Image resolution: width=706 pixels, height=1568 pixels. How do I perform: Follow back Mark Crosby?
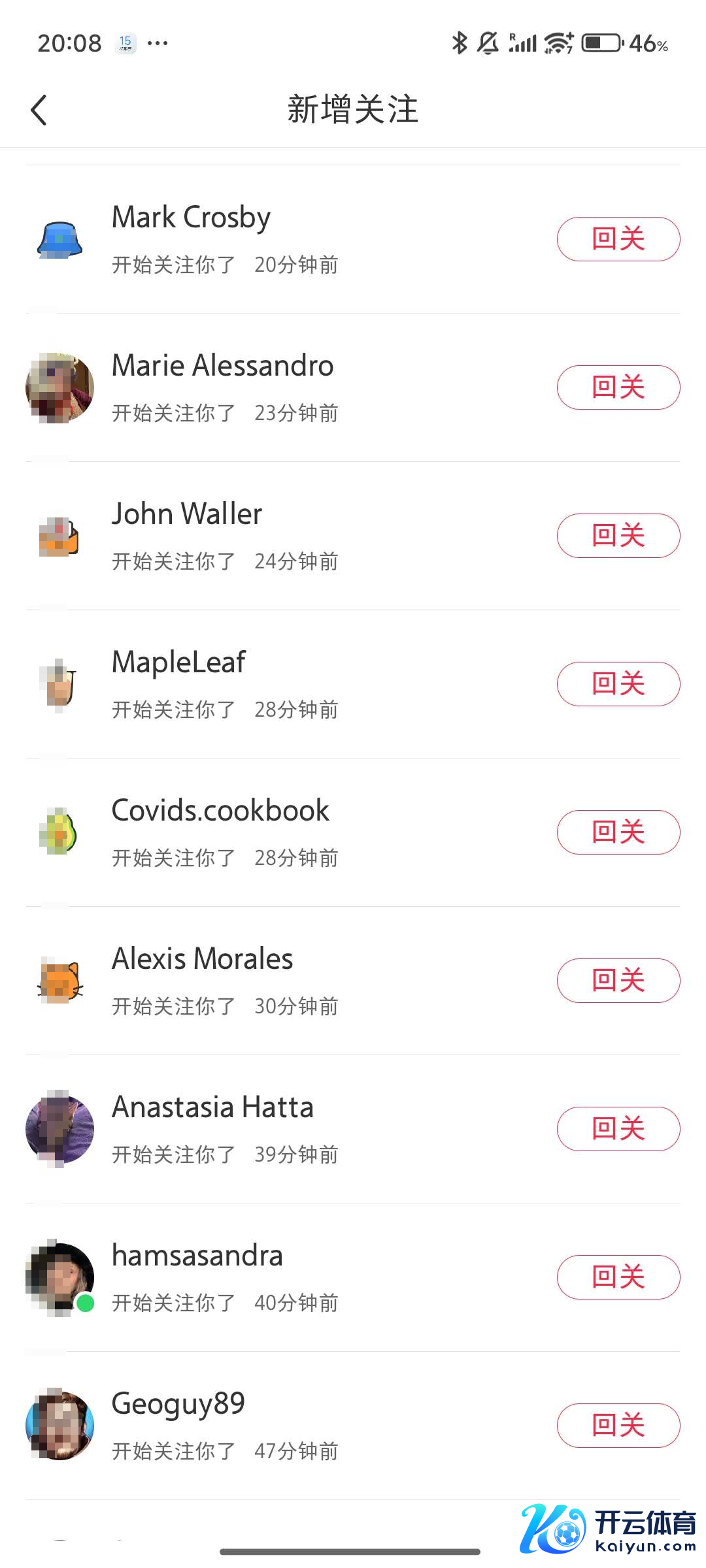[618, 239]
